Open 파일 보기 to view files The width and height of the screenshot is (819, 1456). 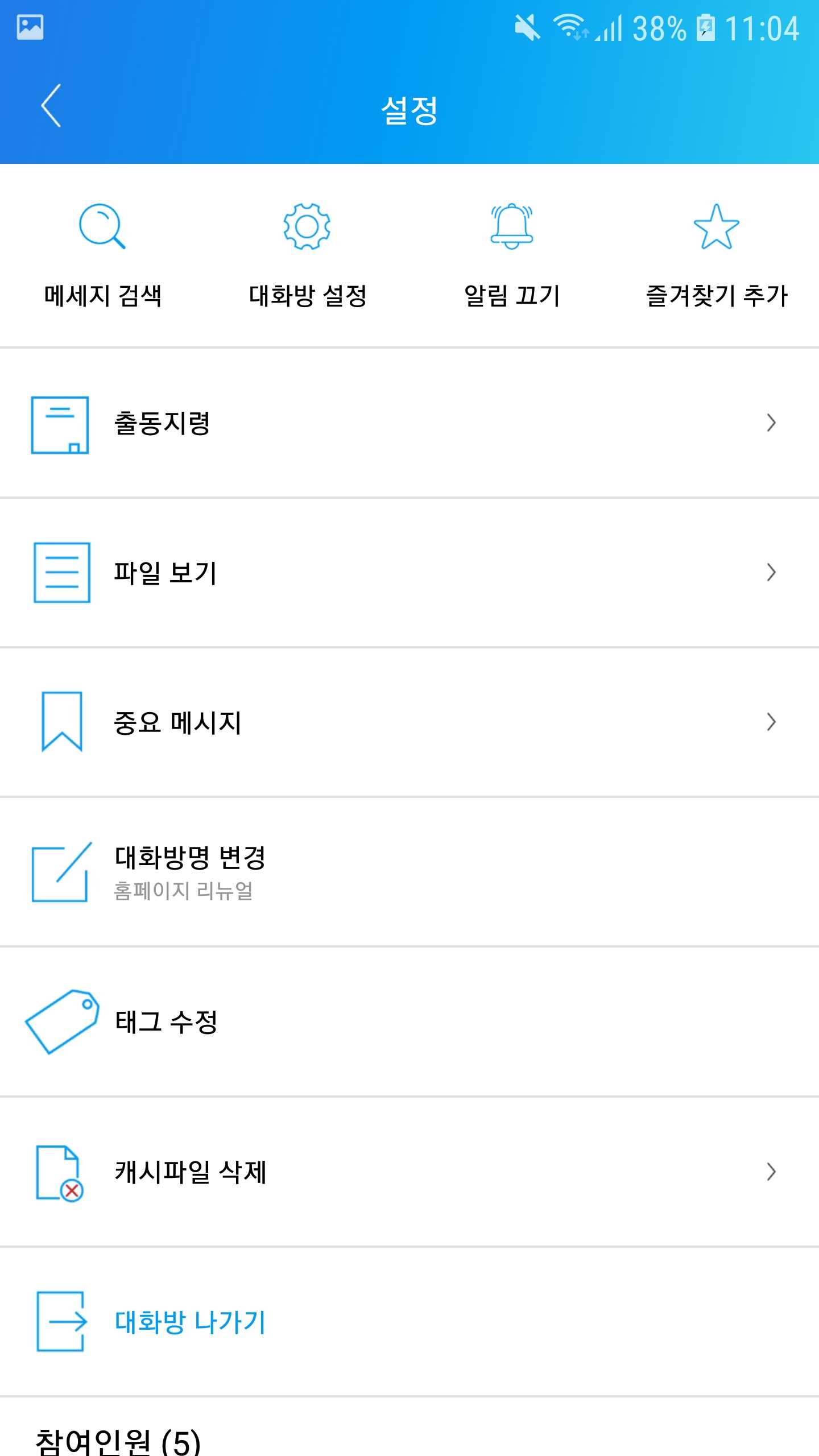pyautogui.click(x=409, y=573)
